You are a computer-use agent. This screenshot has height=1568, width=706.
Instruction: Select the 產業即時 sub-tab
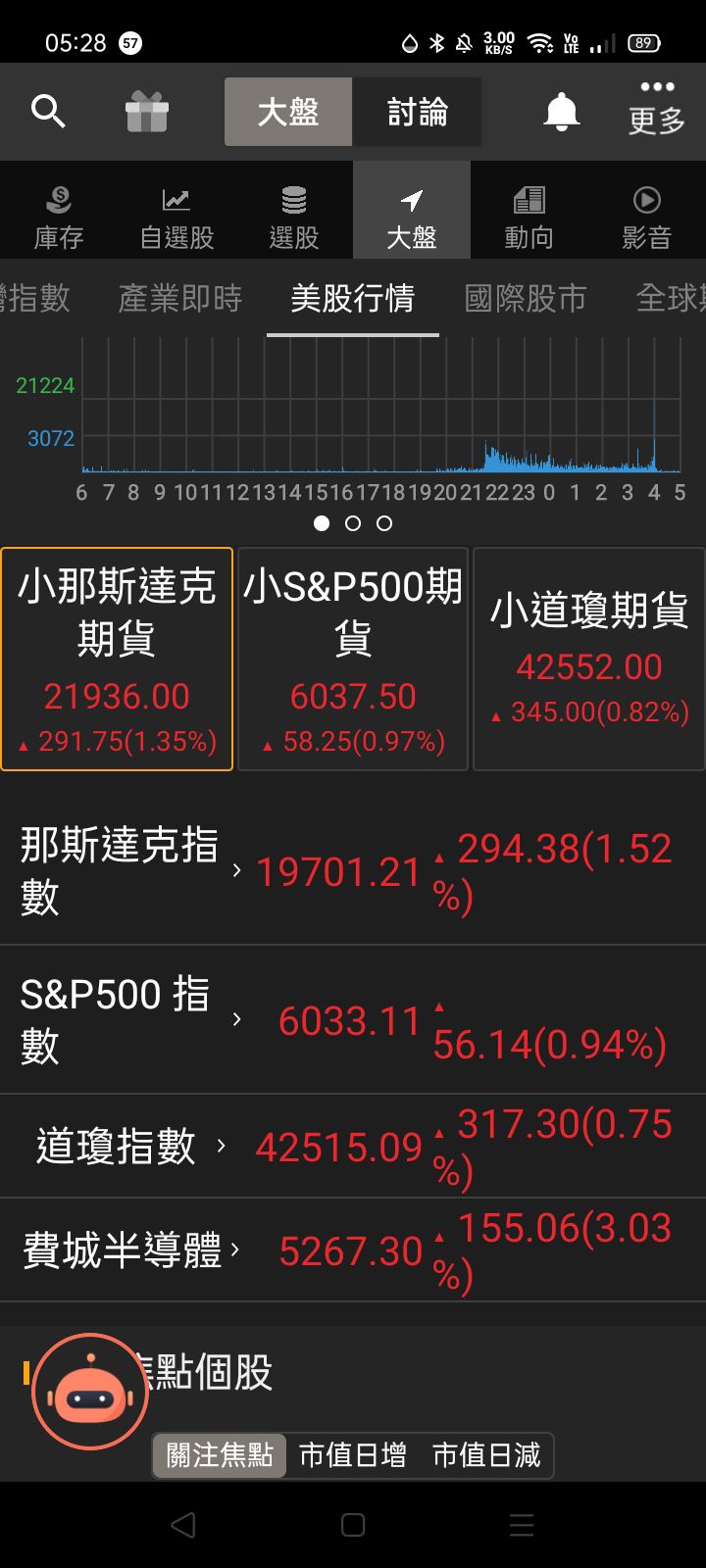pos(180,298)
